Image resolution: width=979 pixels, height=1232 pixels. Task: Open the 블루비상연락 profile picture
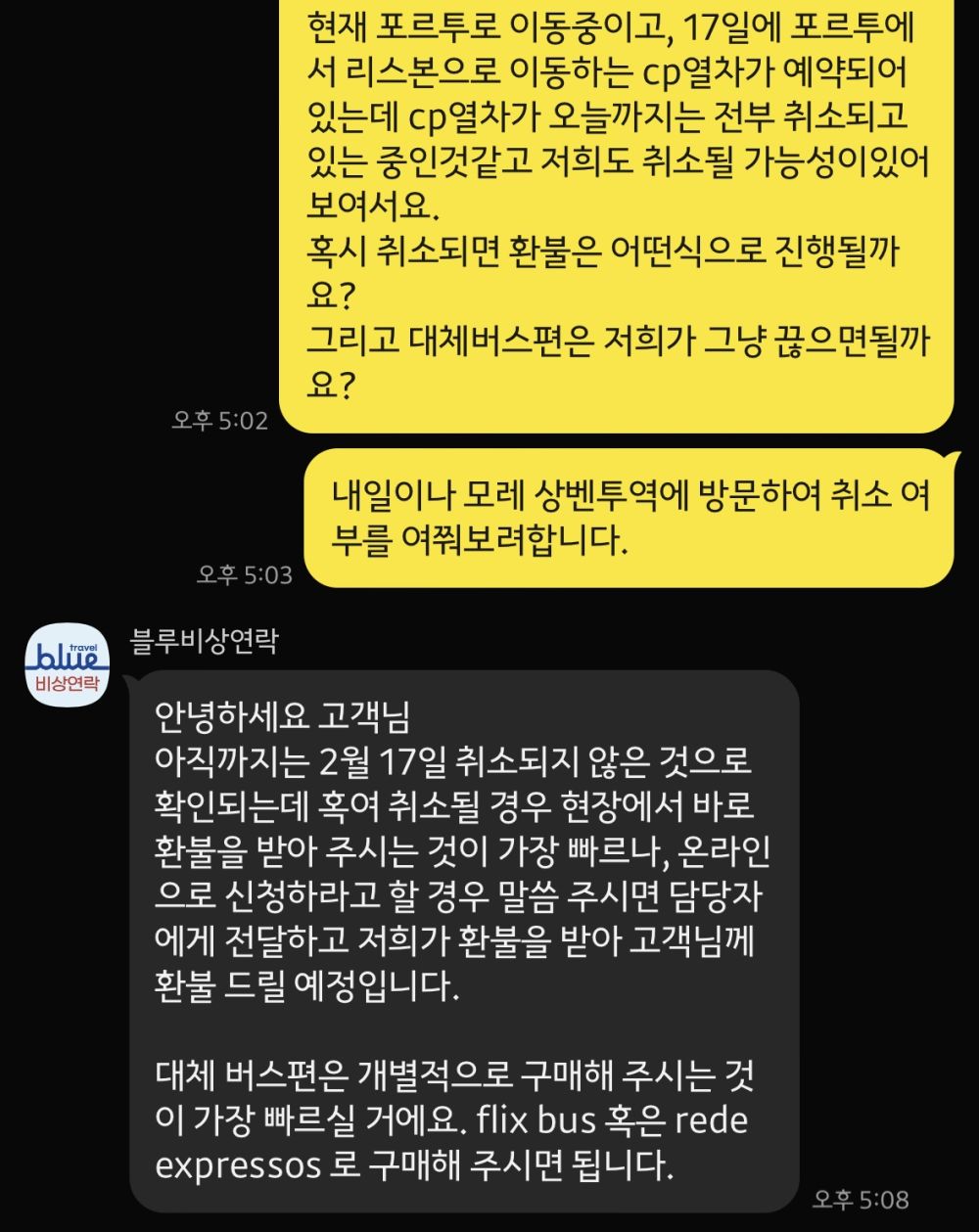(x=68, y=665)
